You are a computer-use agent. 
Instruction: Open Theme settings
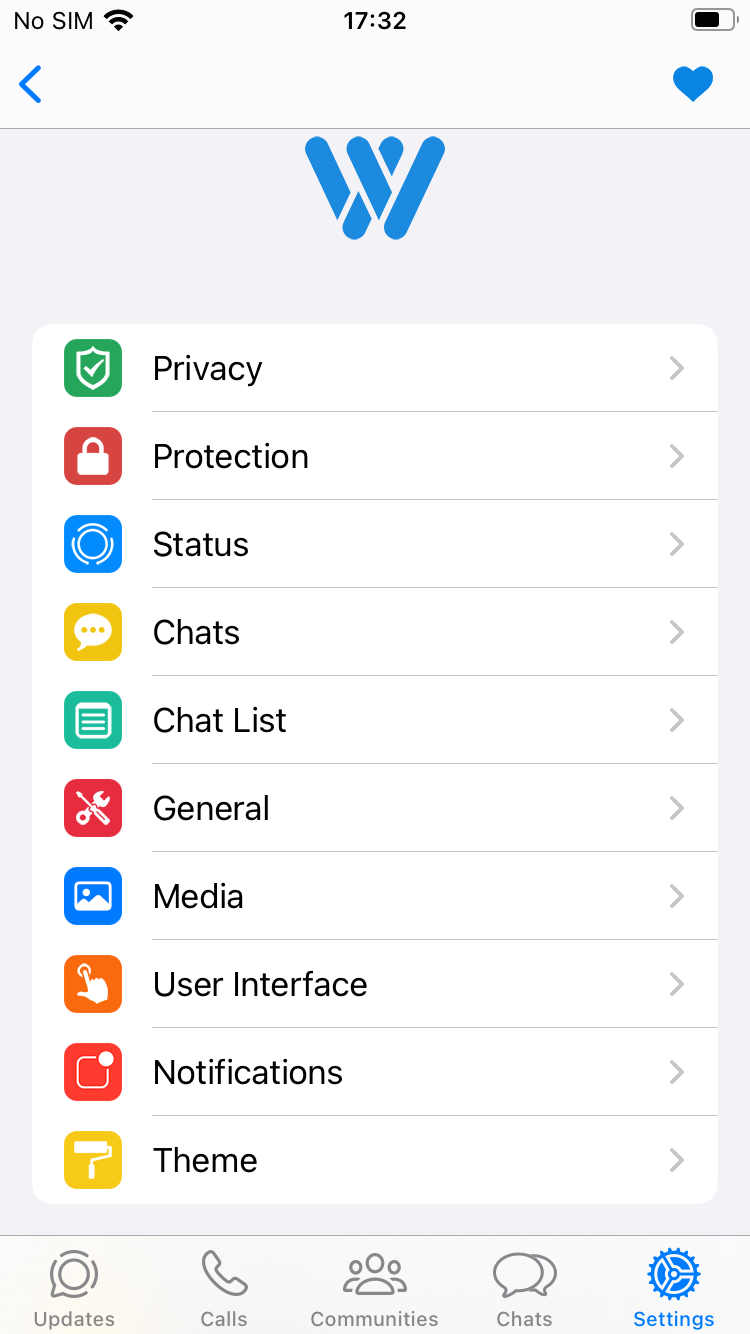(x=375, y=1160)
